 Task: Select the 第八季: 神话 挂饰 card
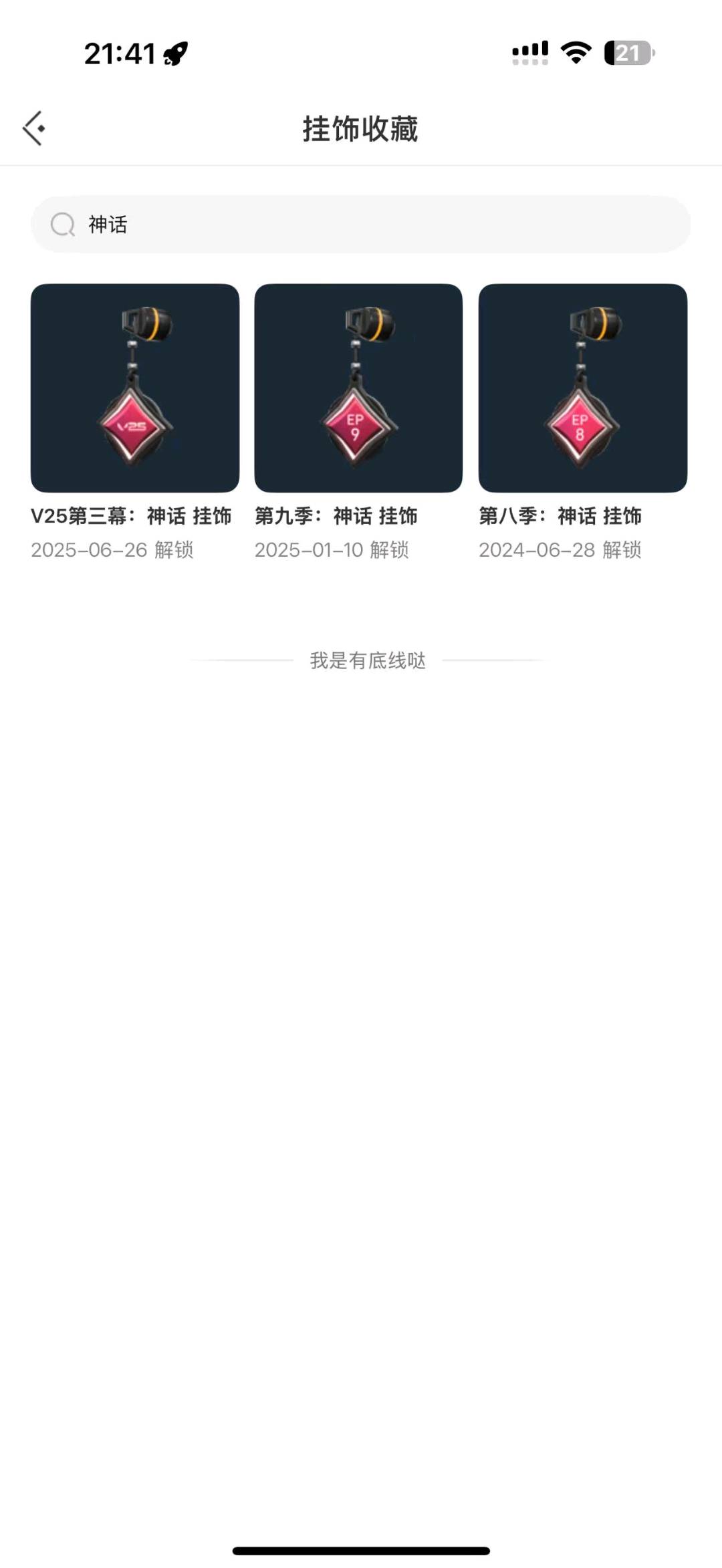[582, 388]
